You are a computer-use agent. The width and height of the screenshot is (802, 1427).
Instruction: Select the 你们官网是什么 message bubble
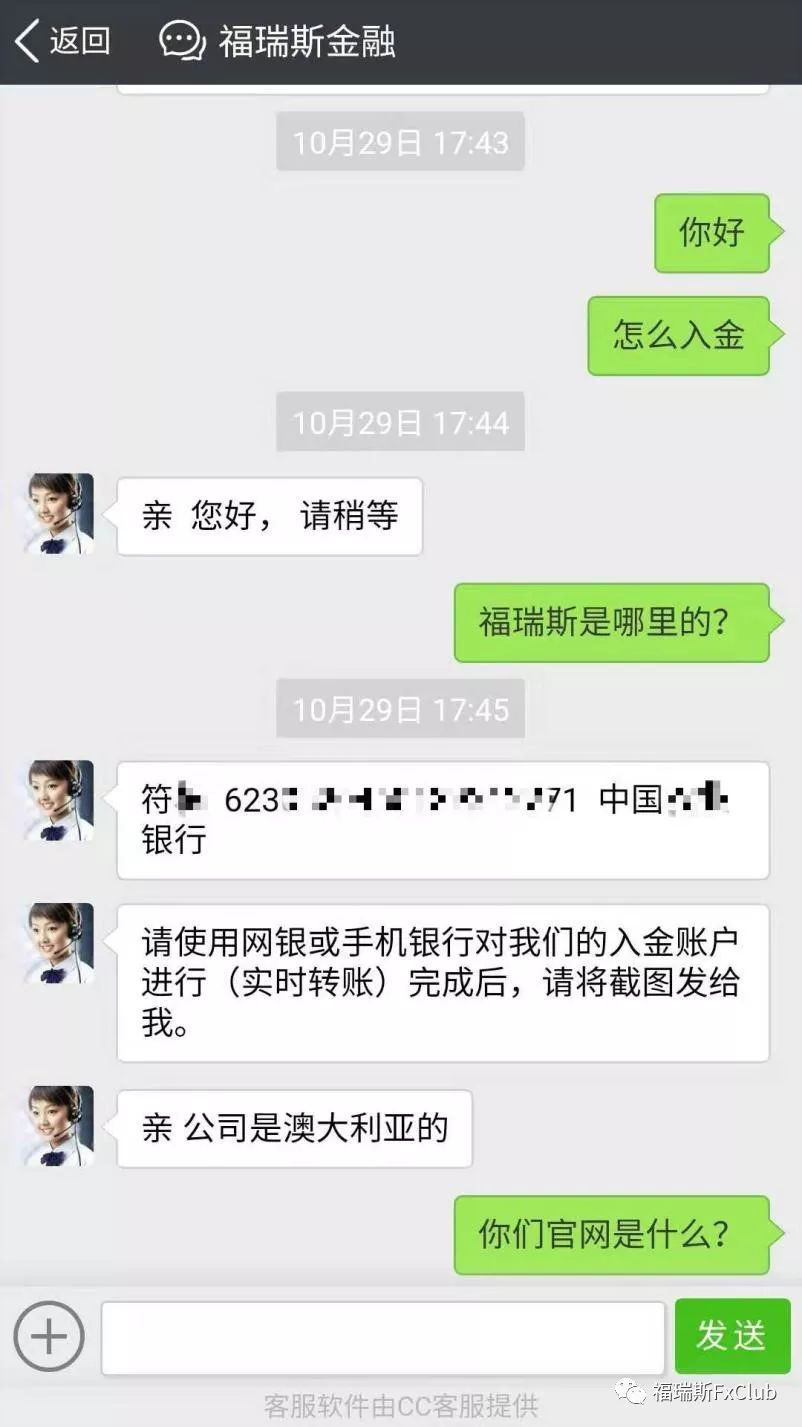click(613, 1236)
